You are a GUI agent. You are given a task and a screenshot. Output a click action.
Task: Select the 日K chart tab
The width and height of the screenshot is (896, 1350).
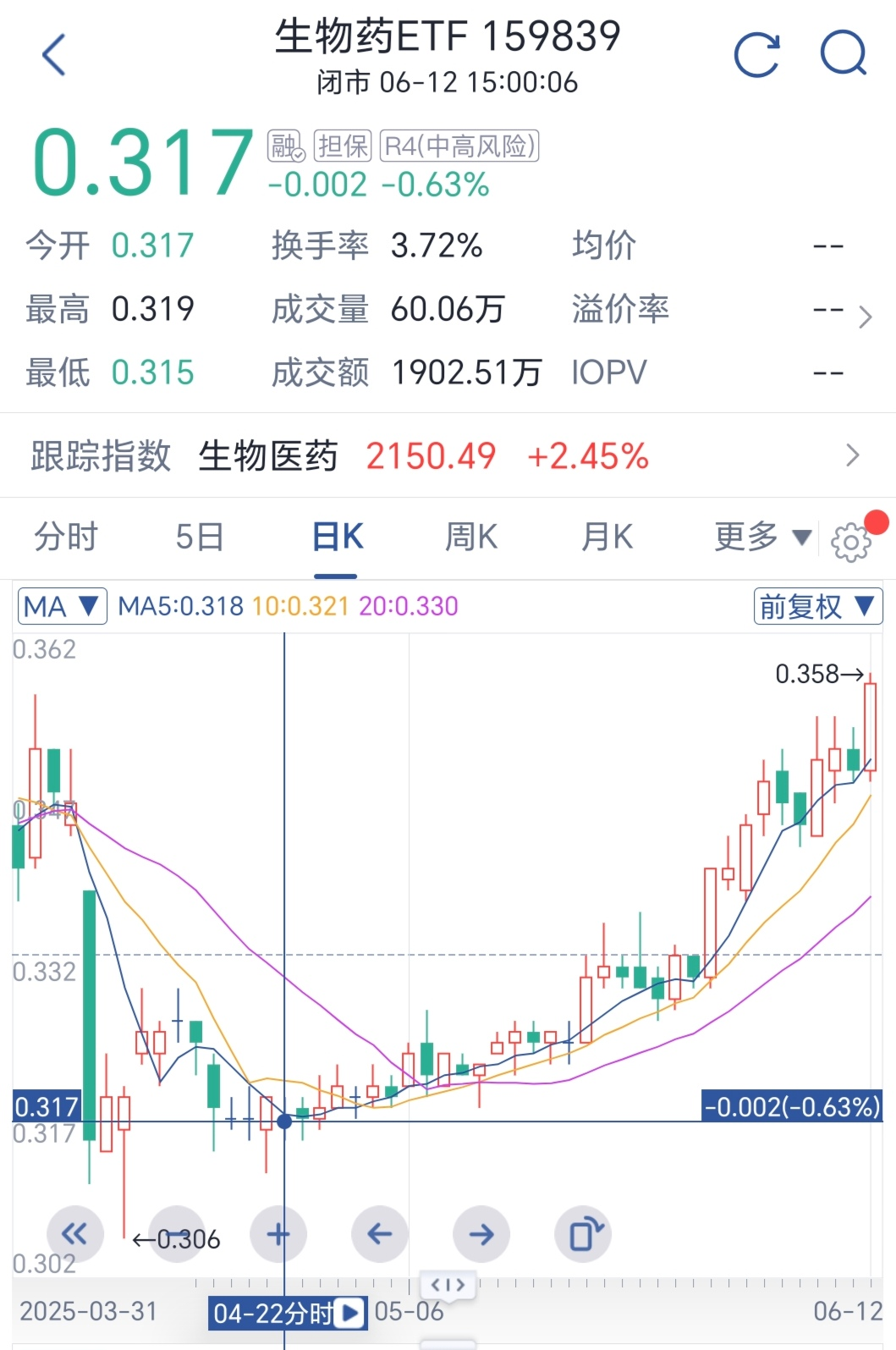337,537
